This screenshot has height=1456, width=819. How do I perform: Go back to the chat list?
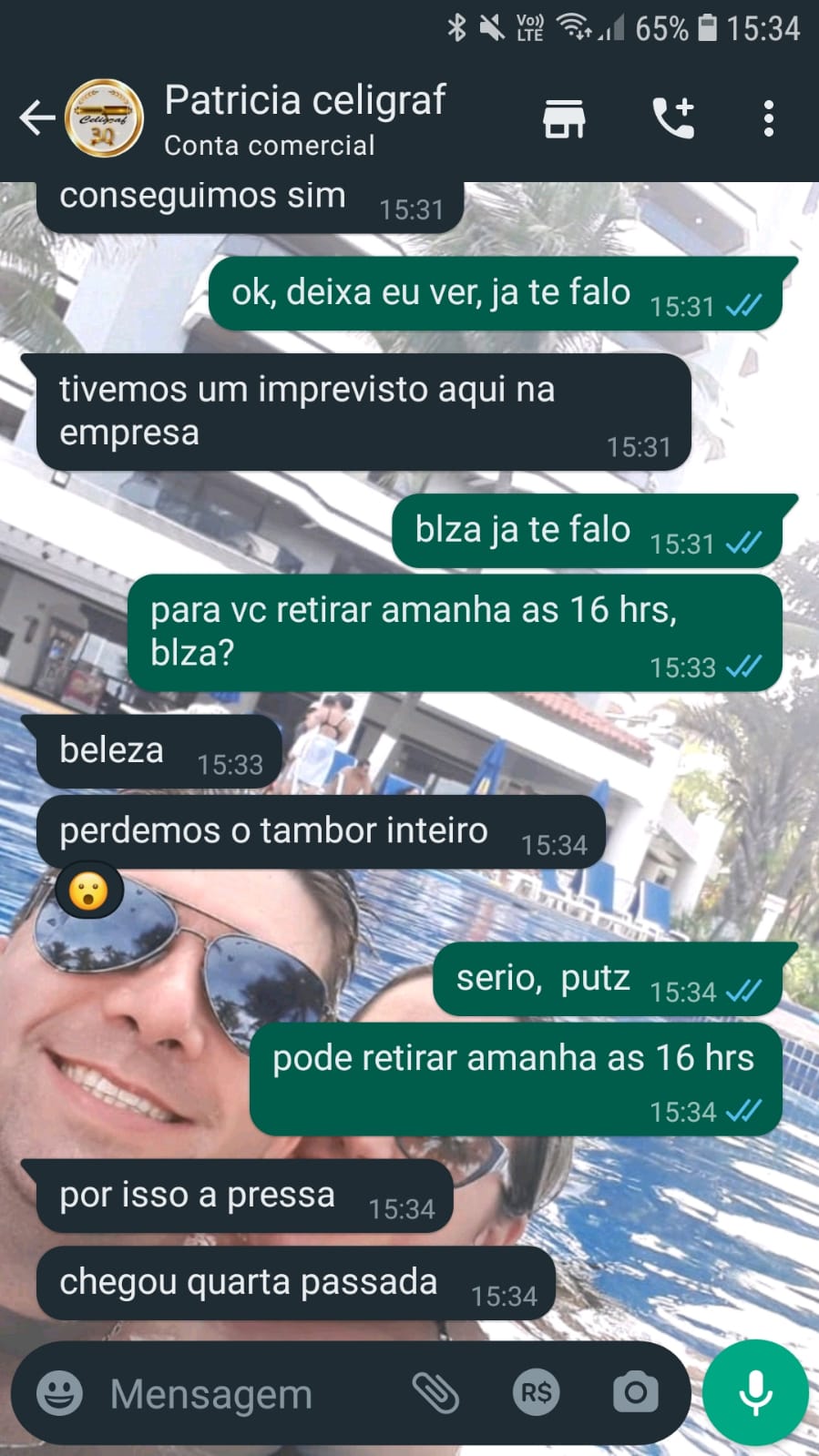coord(37,118)
